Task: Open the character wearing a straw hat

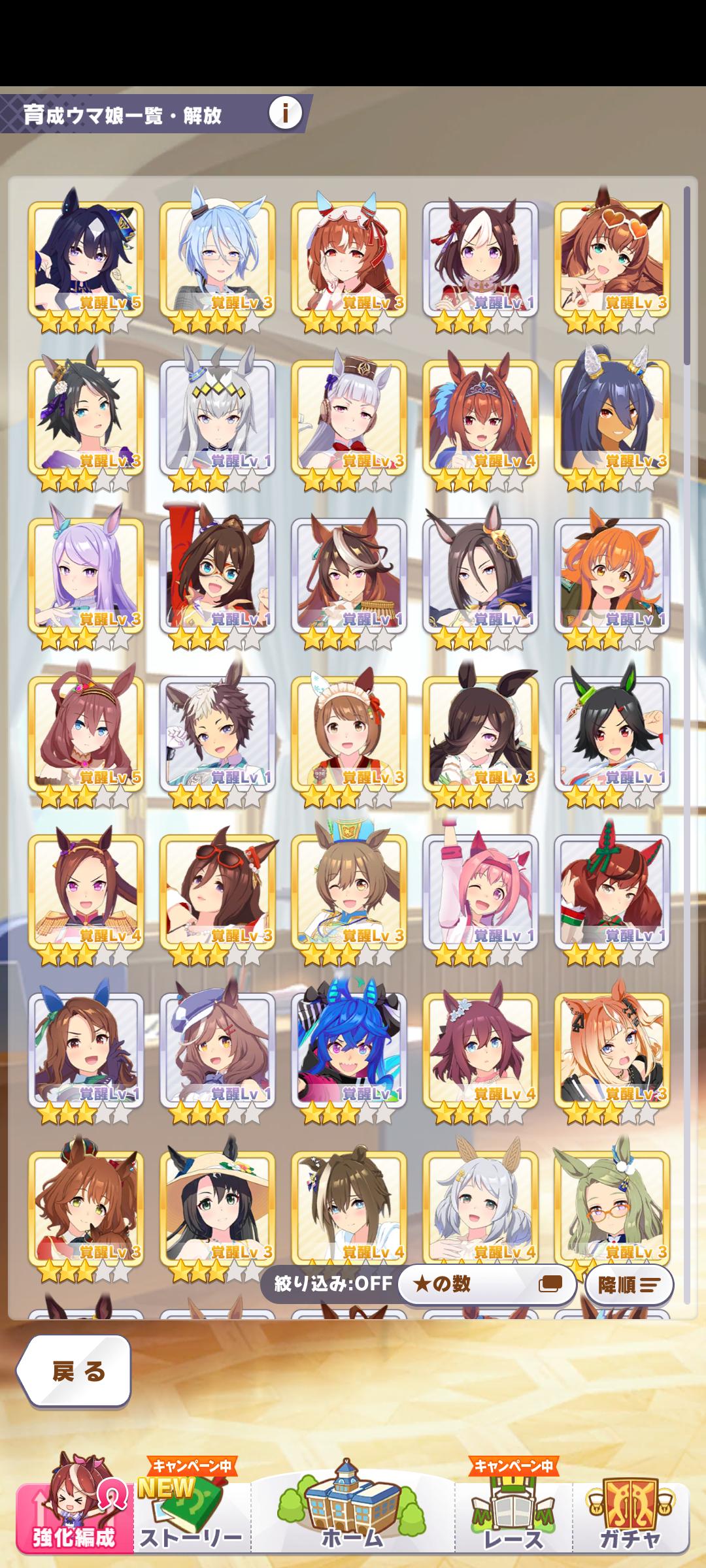Action: click(x=217, y=1209)
